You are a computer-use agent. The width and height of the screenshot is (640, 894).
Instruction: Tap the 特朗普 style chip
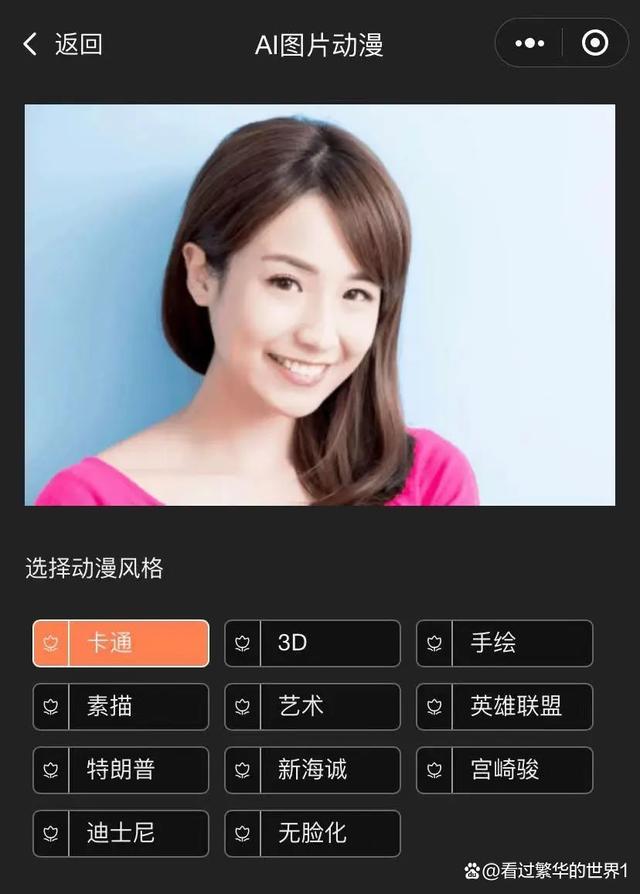(121, 770)
